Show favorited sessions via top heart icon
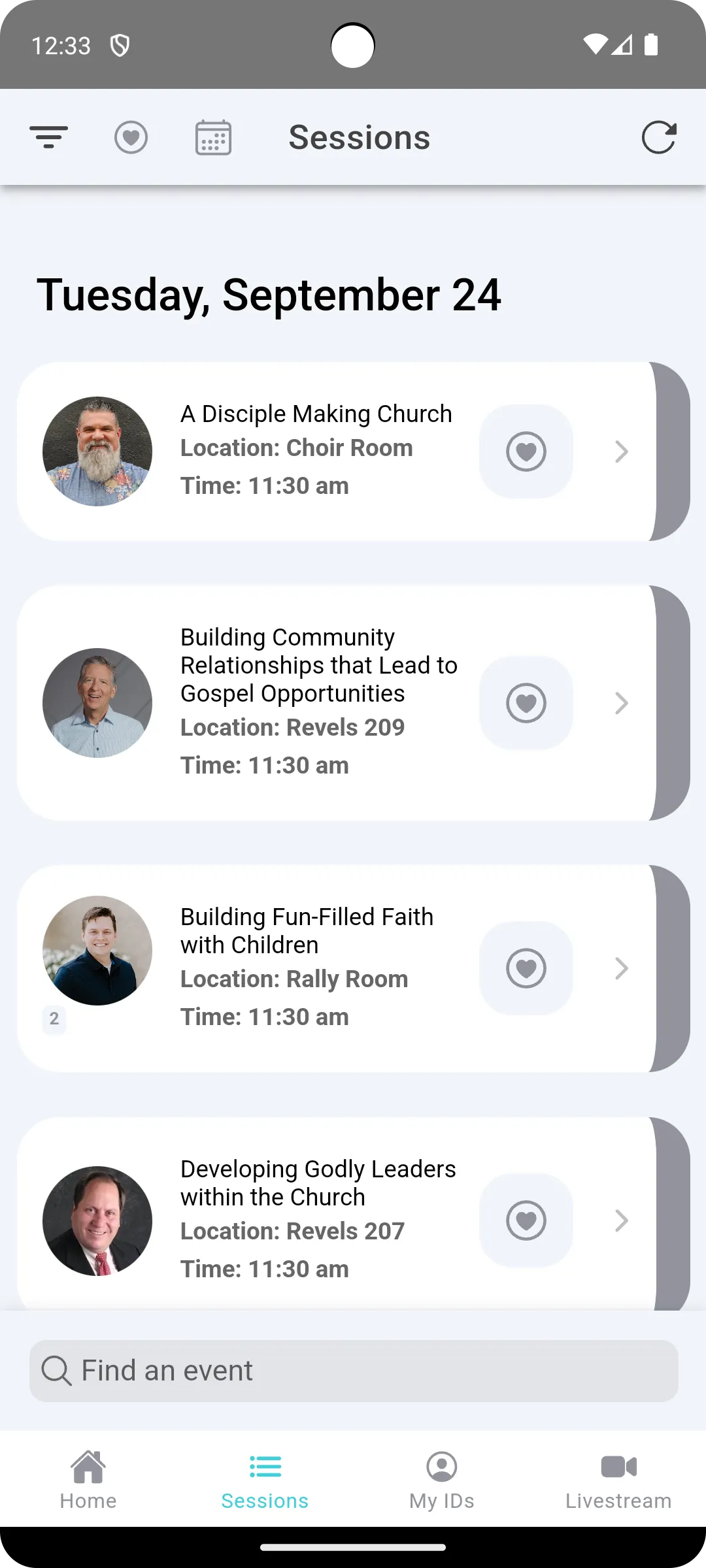Screen dimensions: 706x1568 point(131,138)
